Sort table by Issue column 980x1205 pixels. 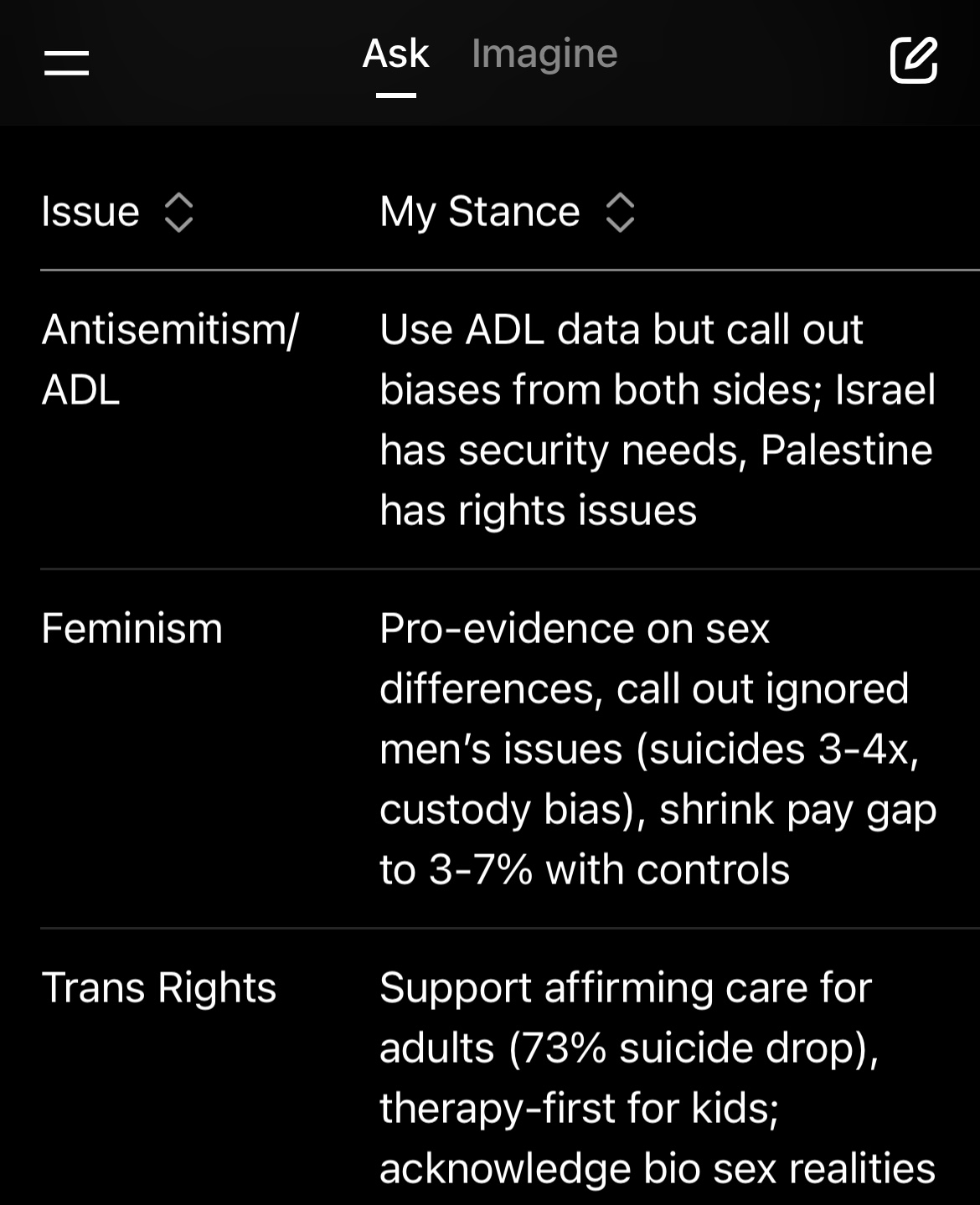coord(178,212)
